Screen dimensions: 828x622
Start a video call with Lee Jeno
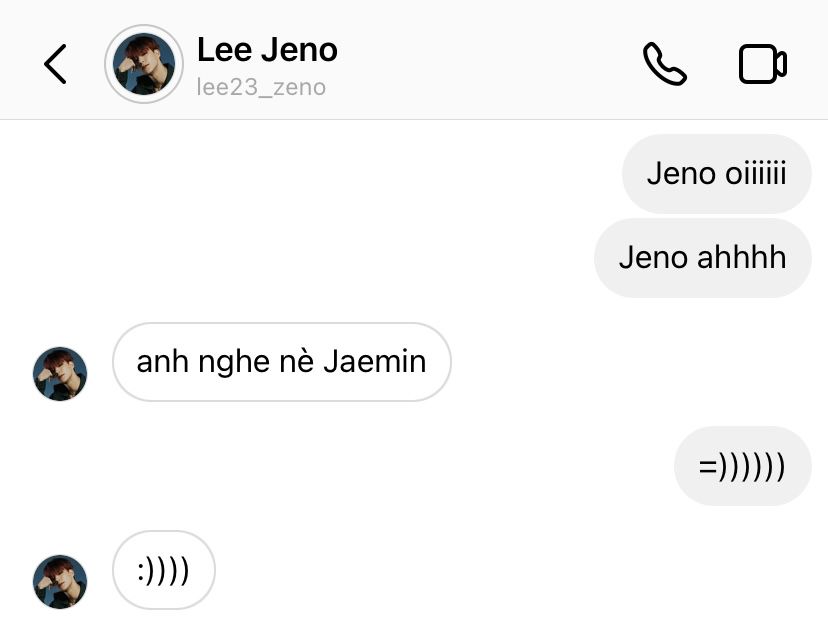[762, 65]
